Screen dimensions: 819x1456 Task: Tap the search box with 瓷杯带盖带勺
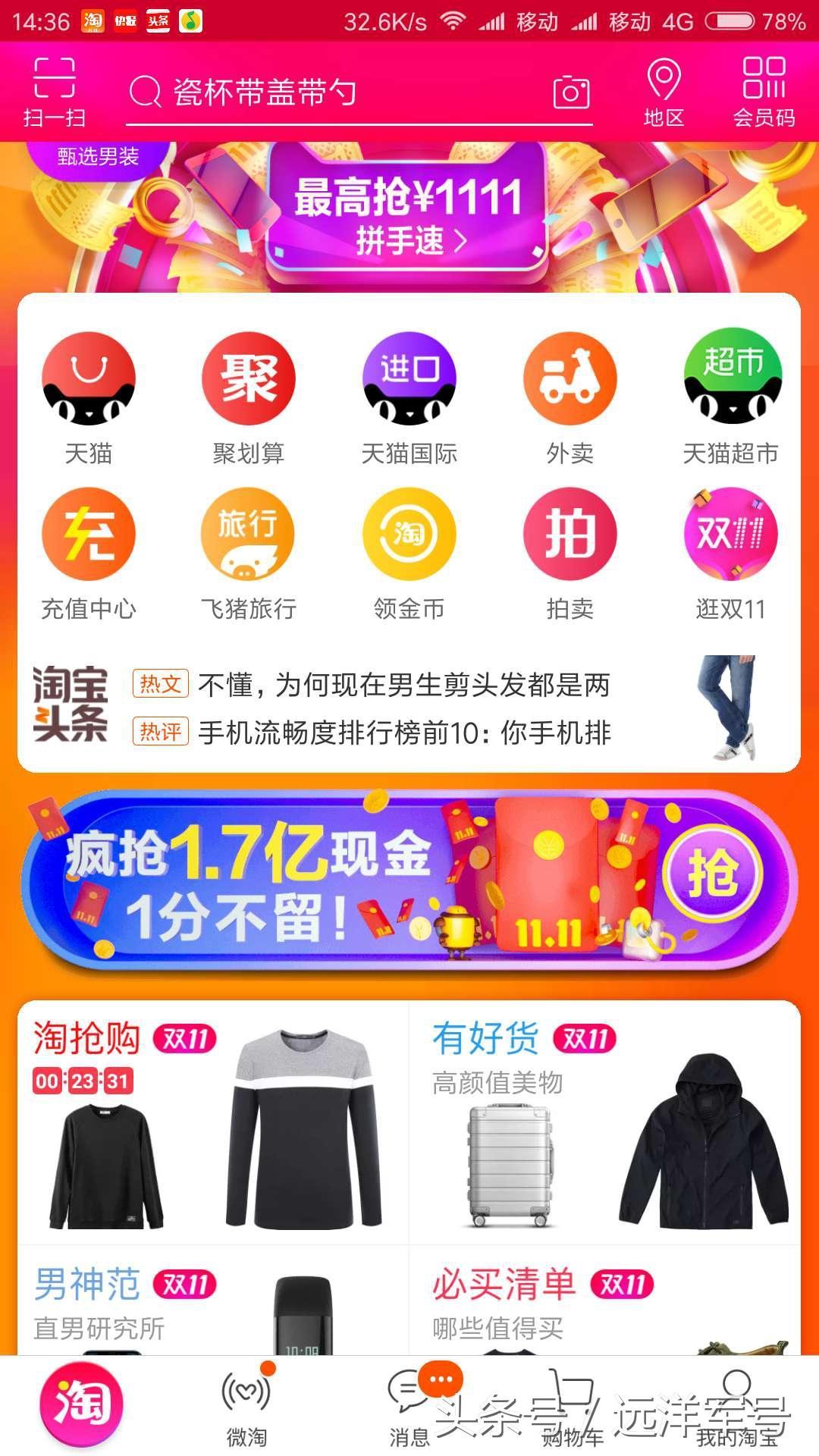coord(334,93)
